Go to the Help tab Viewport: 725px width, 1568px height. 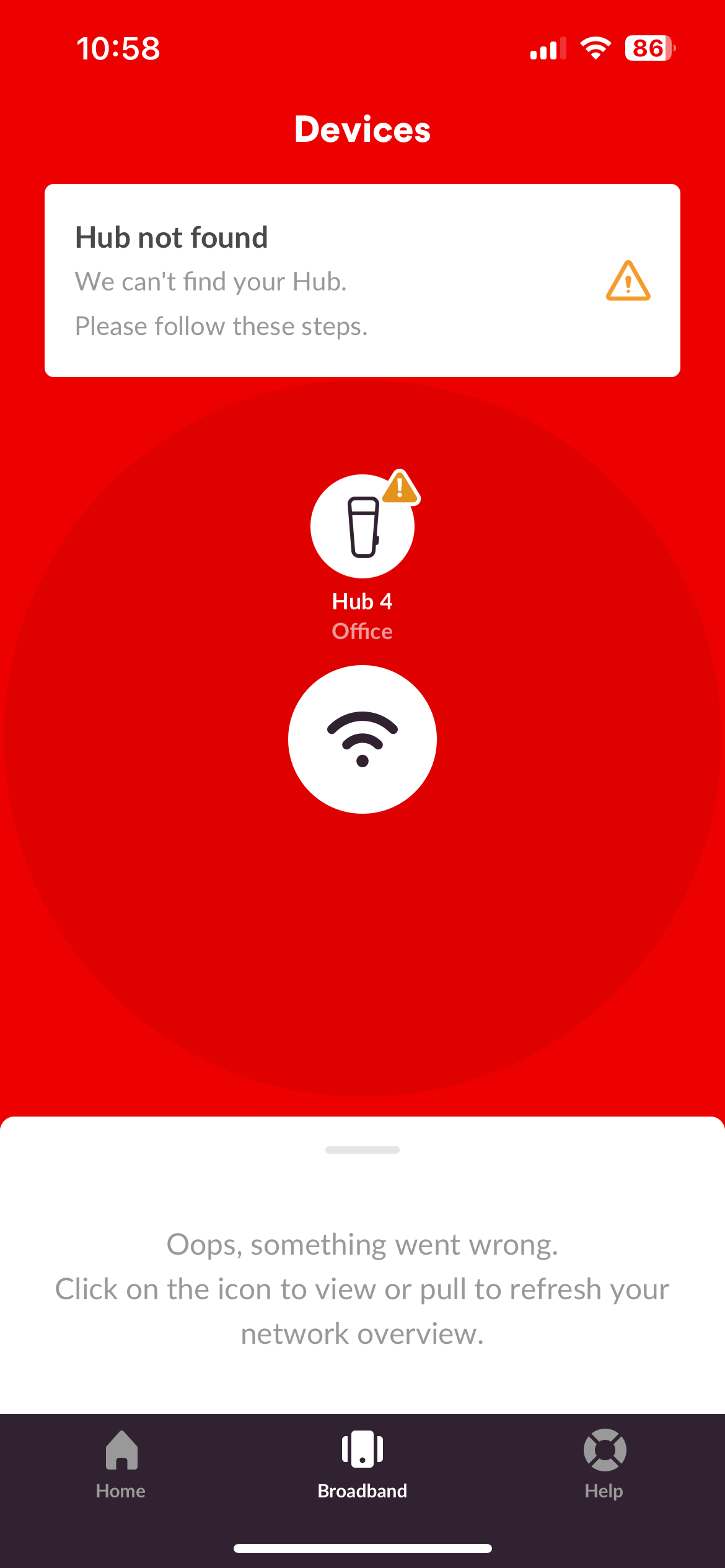(x=604, y=1464)
